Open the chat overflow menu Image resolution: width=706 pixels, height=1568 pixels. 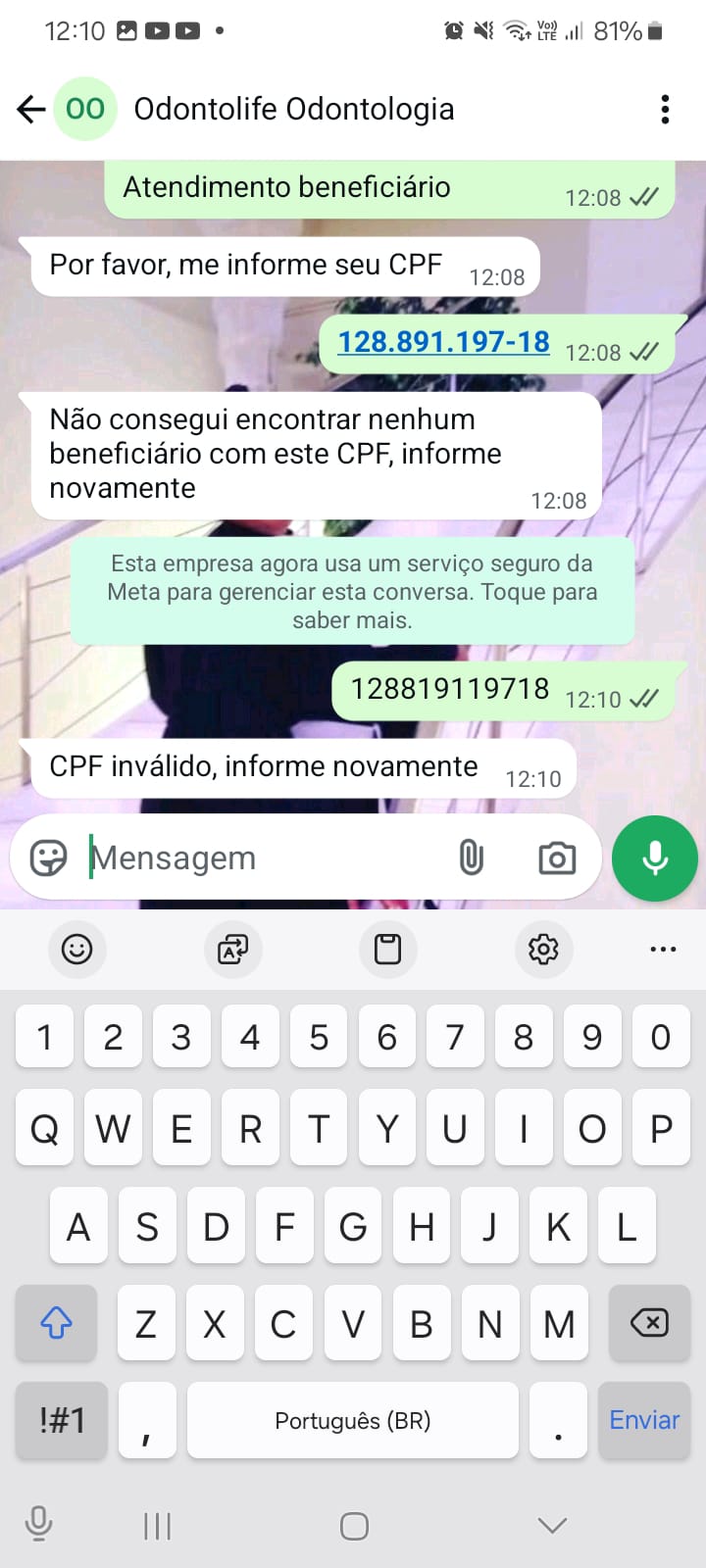pos(665,109)
